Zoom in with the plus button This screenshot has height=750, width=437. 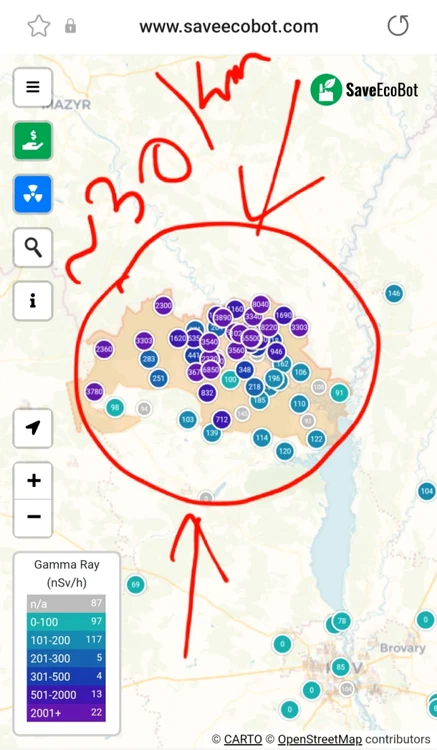click(33, 481)
